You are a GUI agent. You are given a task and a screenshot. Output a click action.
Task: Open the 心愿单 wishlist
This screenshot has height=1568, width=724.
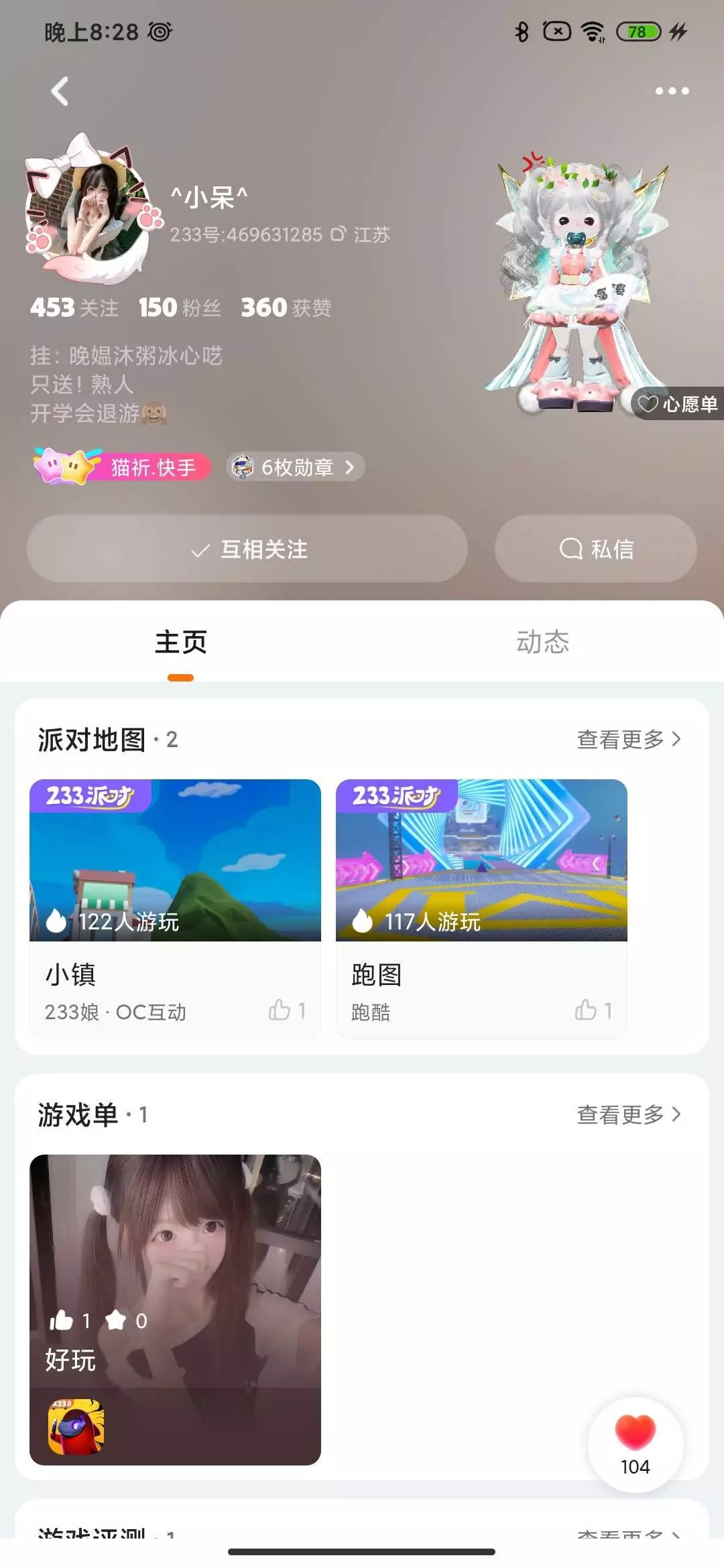tap(677, 403)
